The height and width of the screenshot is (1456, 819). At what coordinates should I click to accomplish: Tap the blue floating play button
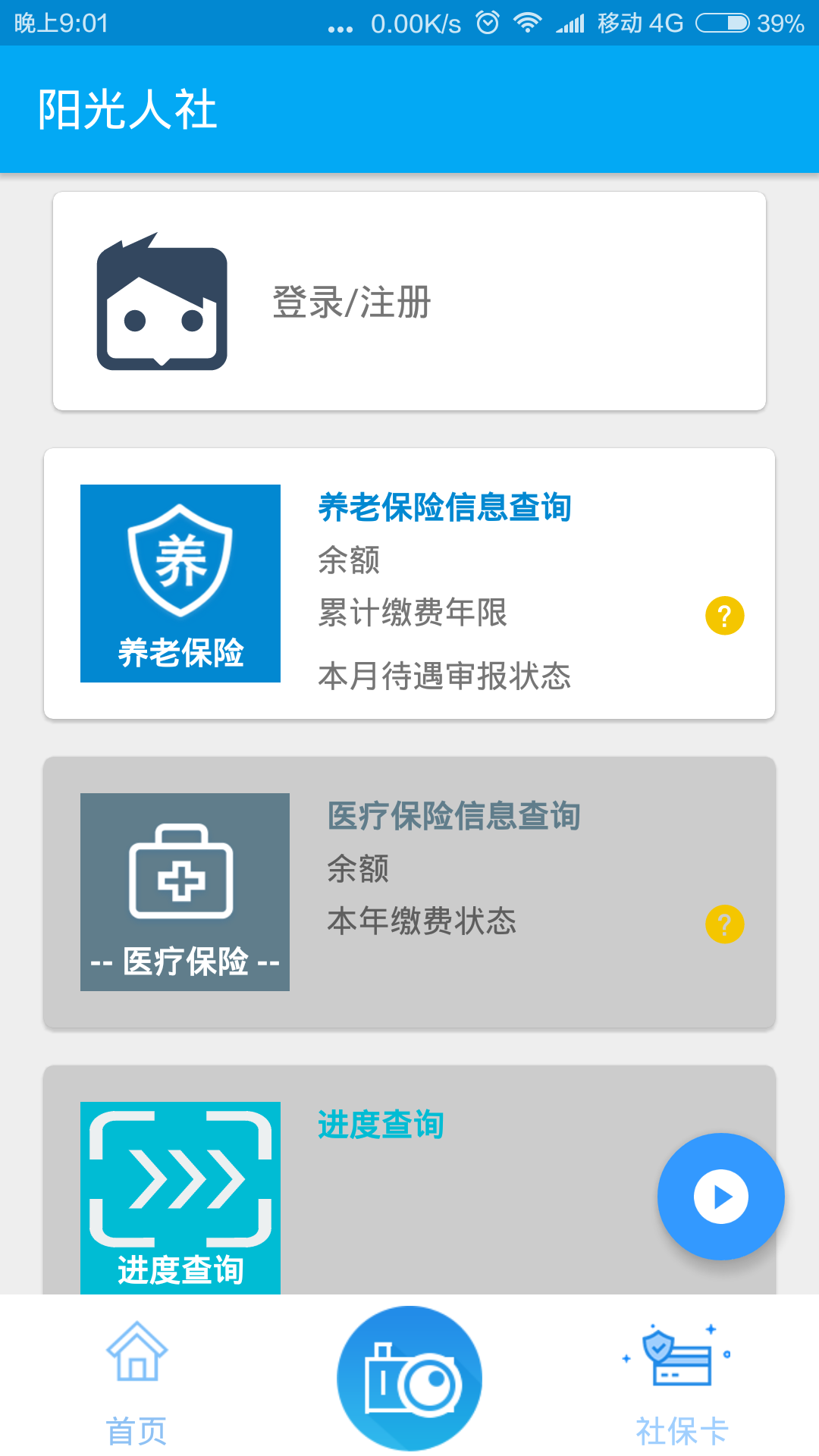720,1197
